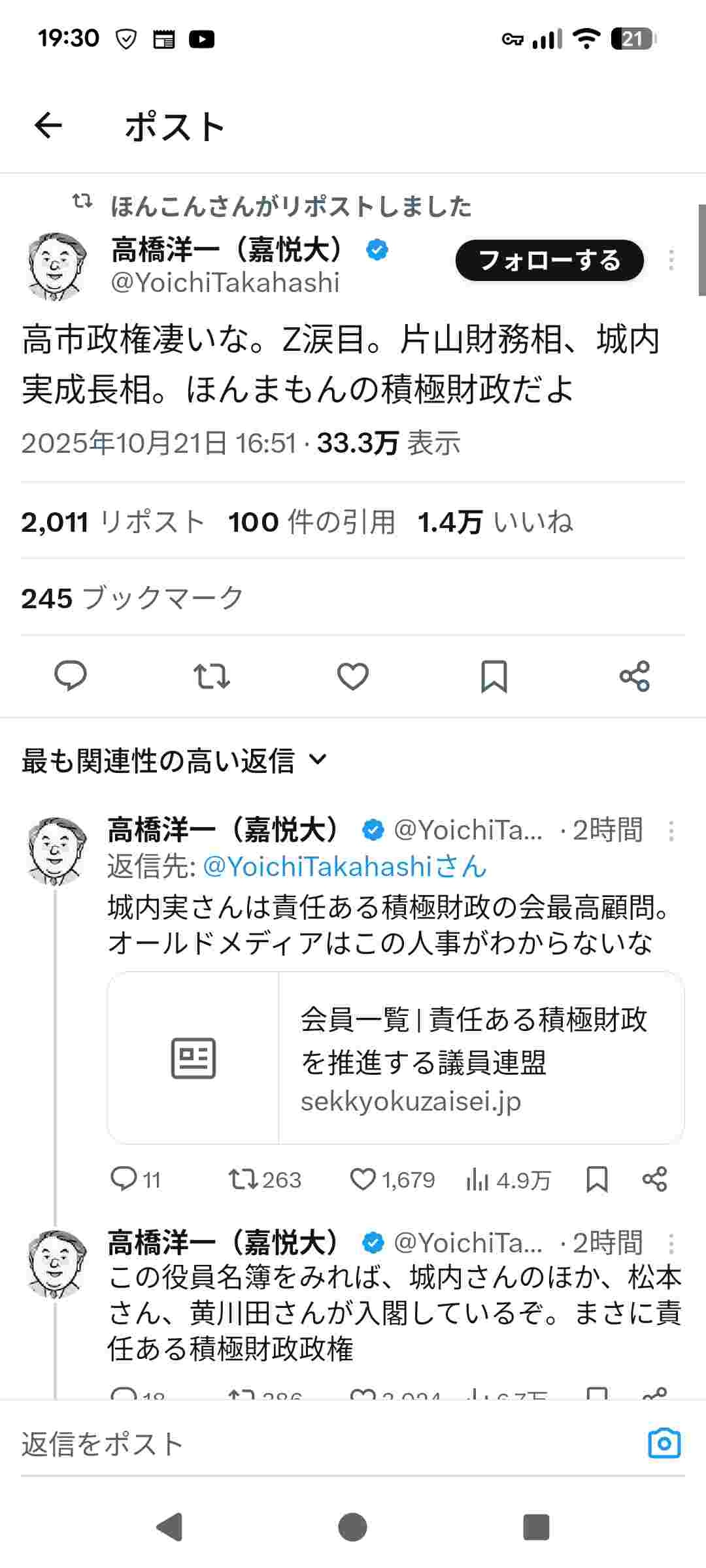
Task: Tap the 返信をポスト reply field
Action: pos(314,1445)
